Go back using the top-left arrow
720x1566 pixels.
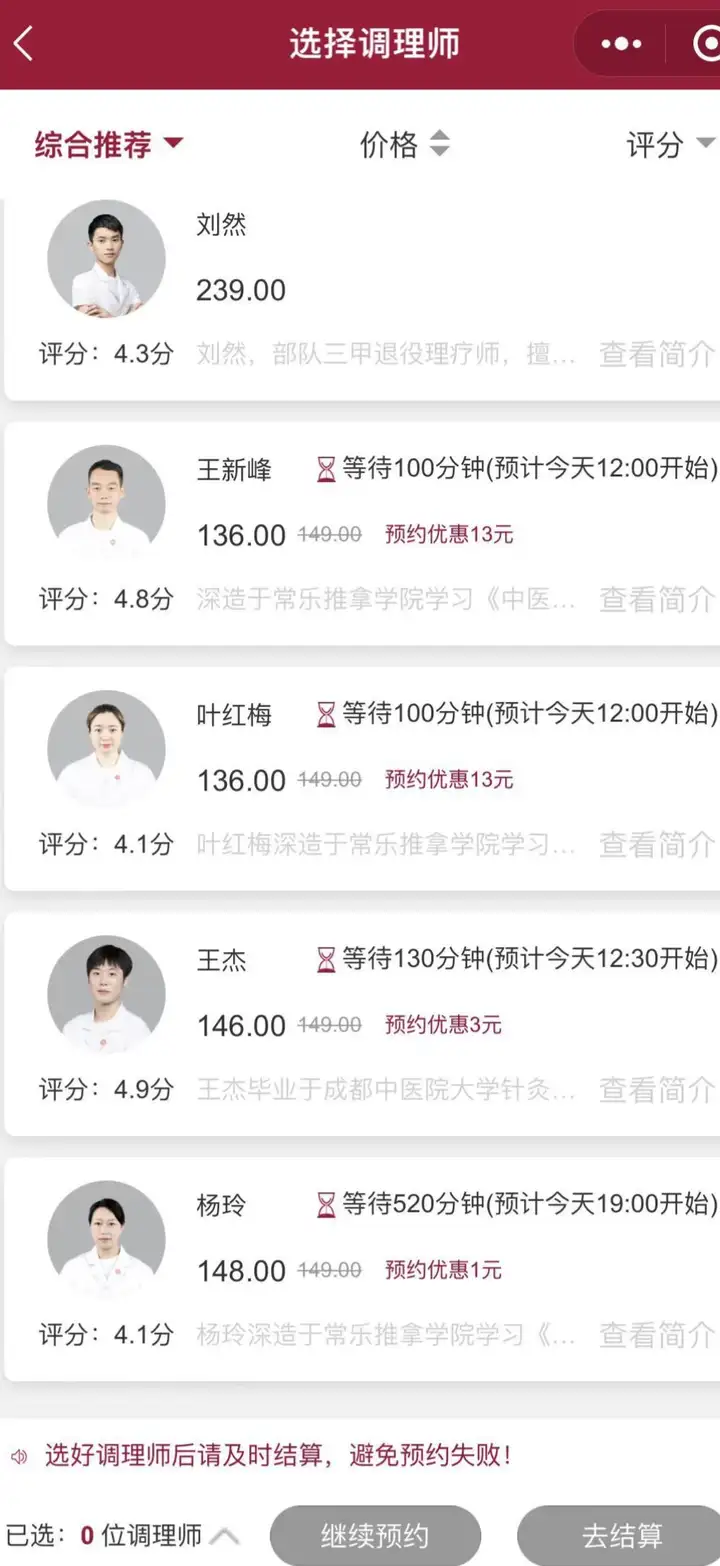pyautogui.click(x=23, y=44)
